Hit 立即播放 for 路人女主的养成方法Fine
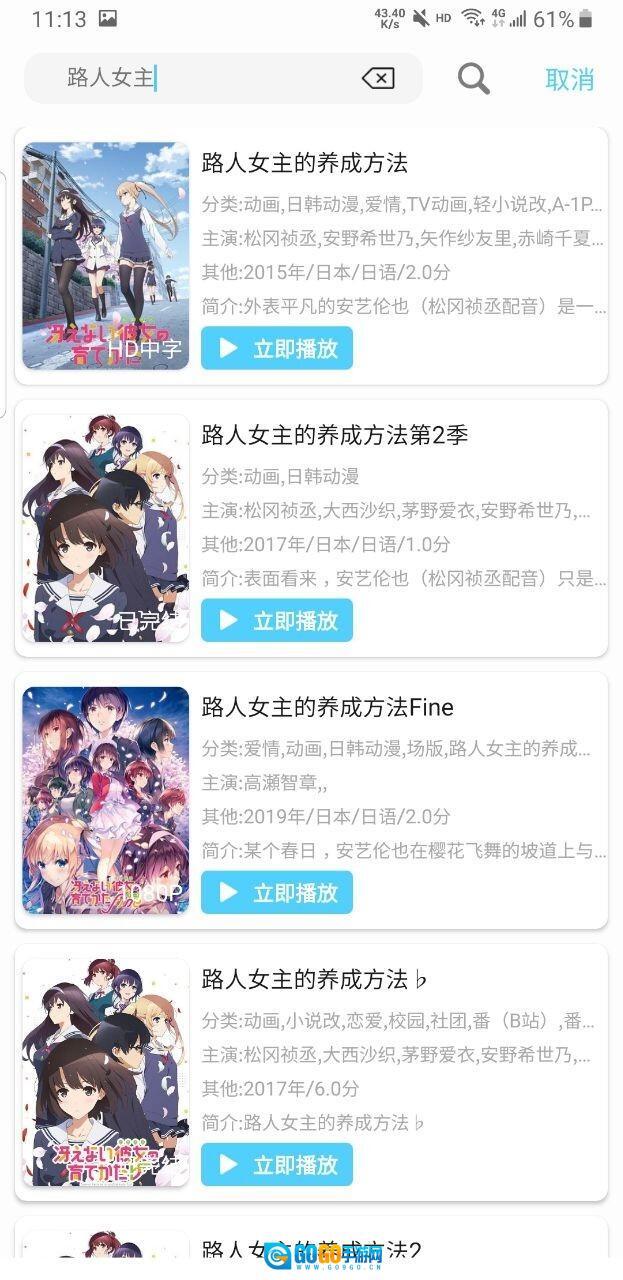 (x=277, y=892)
